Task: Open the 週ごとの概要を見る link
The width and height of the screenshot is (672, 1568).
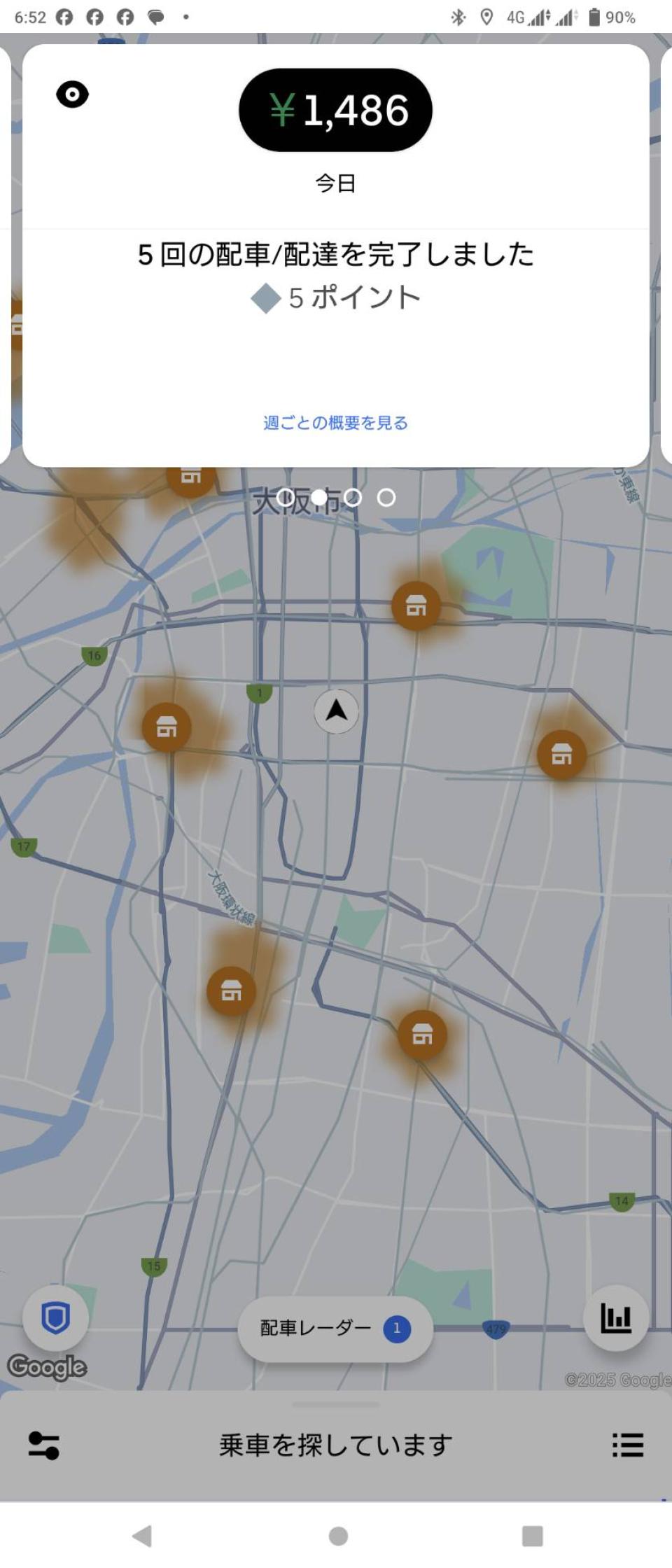Action: pos(335,423)
